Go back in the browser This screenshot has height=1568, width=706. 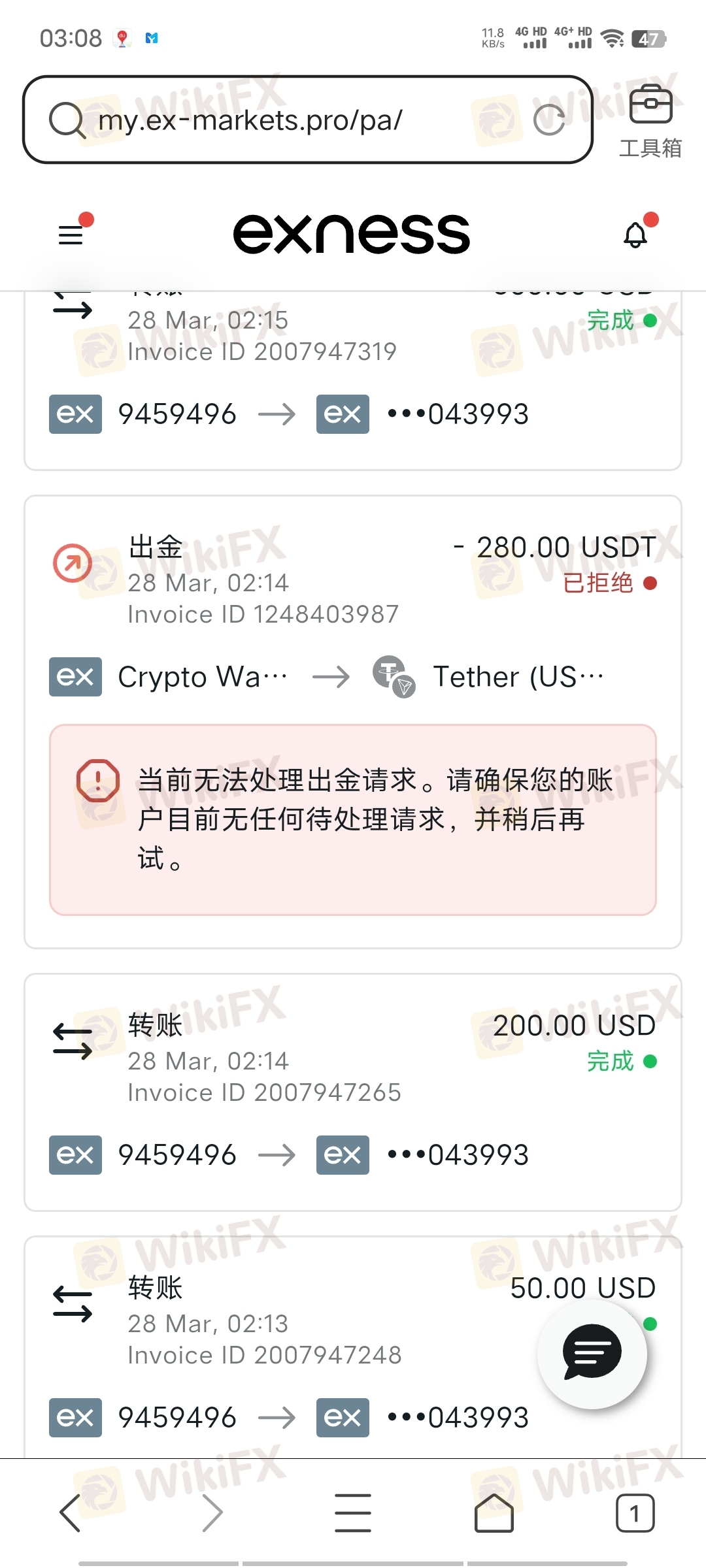pyautogui.click(x=71, y=1512)
